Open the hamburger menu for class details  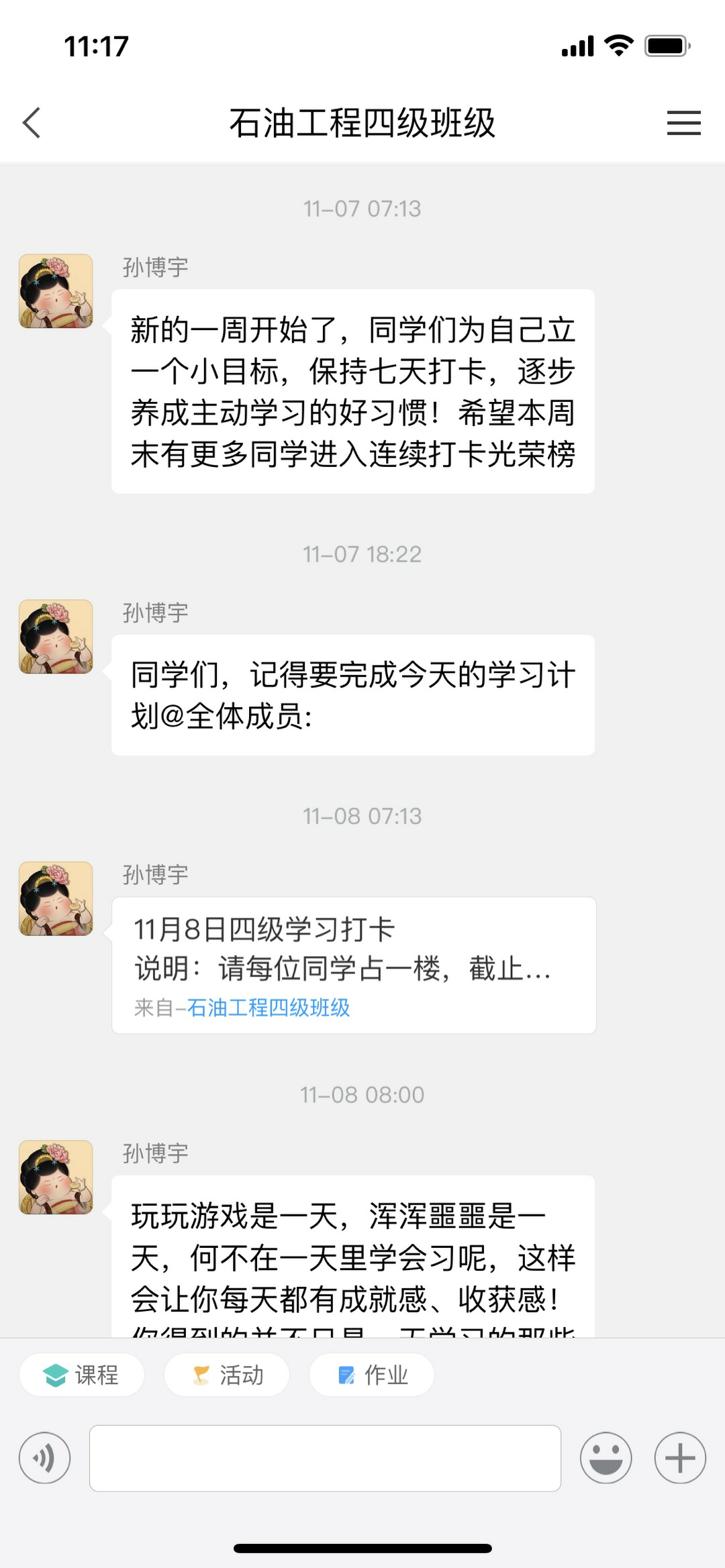pyautogui.click(x=683, y=123)
